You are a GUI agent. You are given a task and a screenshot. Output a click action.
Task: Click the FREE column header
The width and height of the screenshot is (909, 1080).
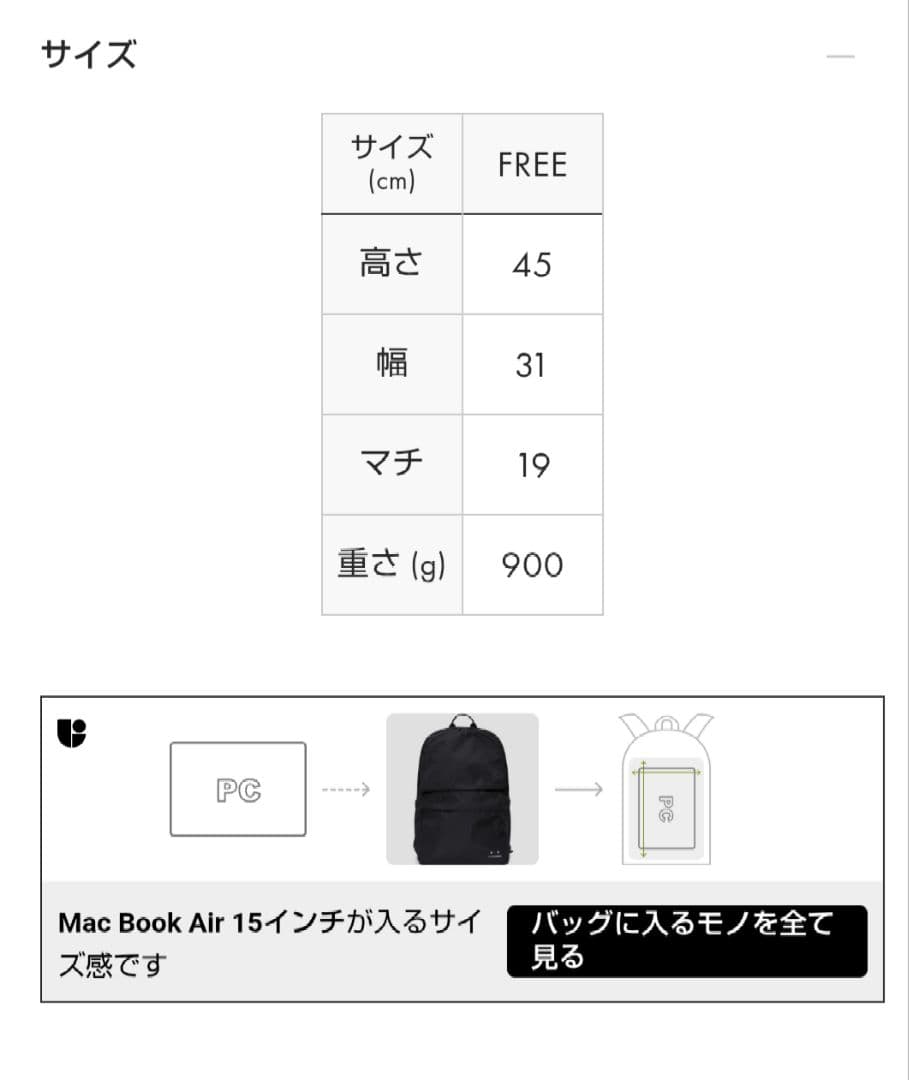tap(532, 163)
